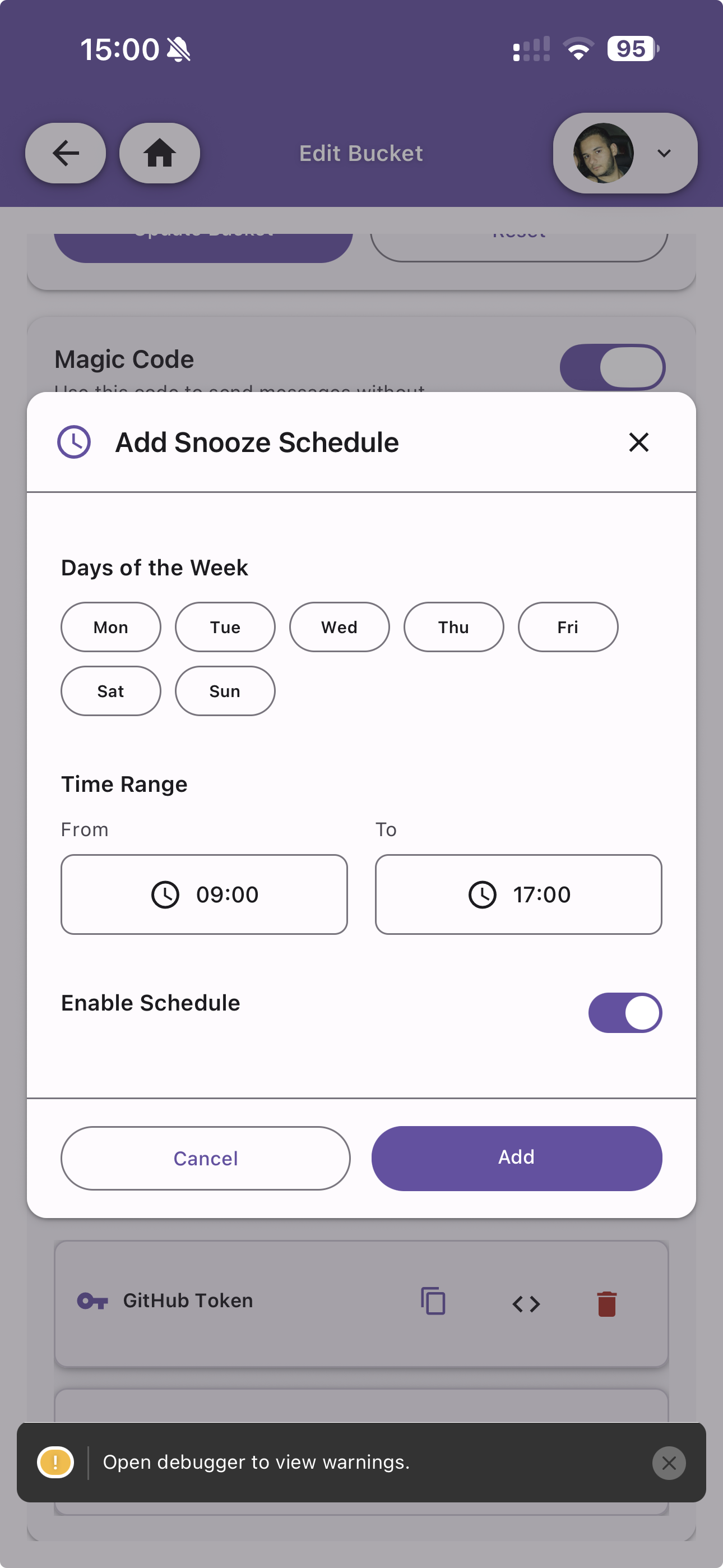Select the Tue day chip
This screenshot has width=723, height=1568.
point(225,627)
